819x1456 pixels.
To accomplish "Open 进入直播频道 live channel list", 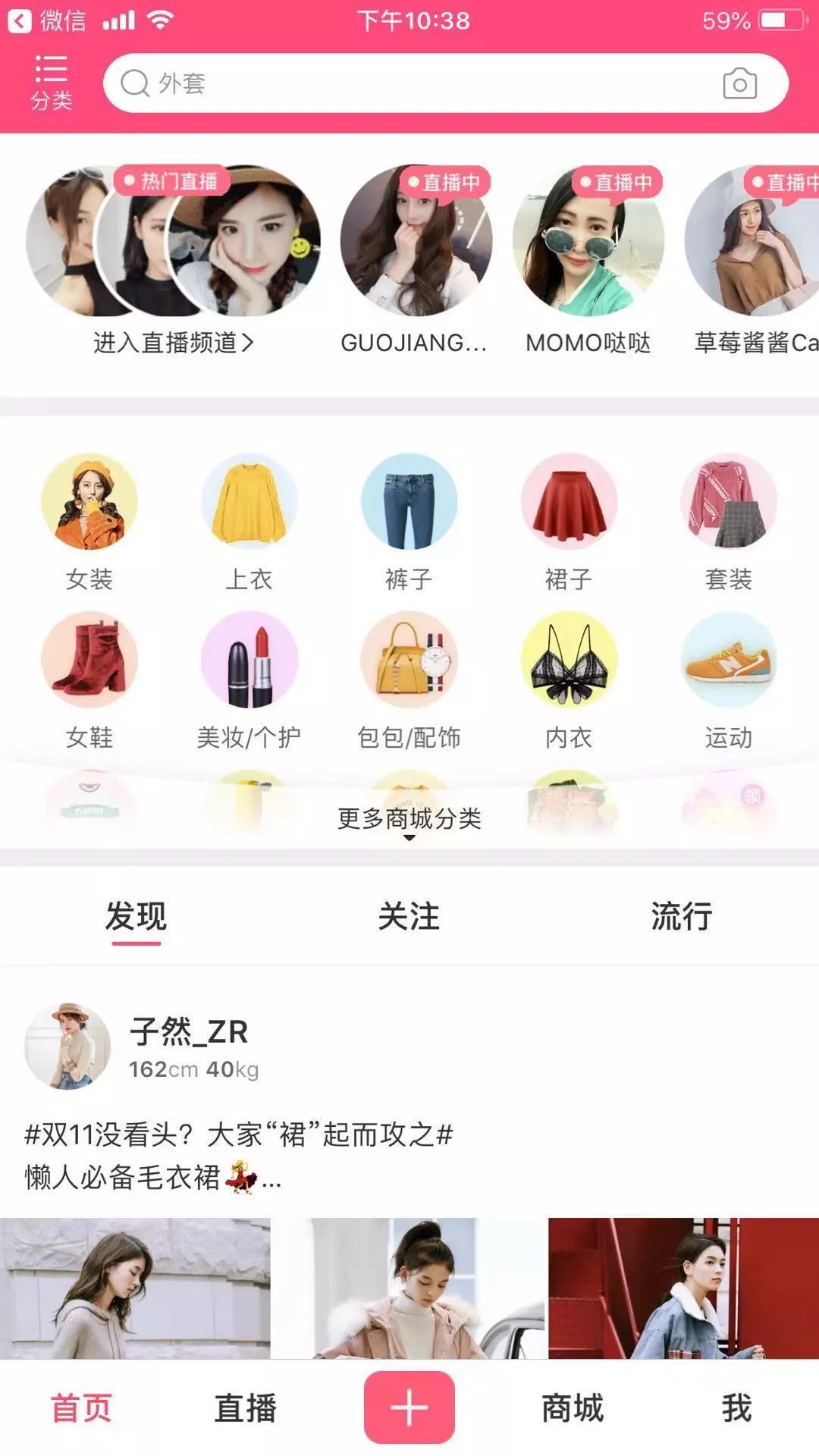I will pyautogui.click(x=172, y=343).
